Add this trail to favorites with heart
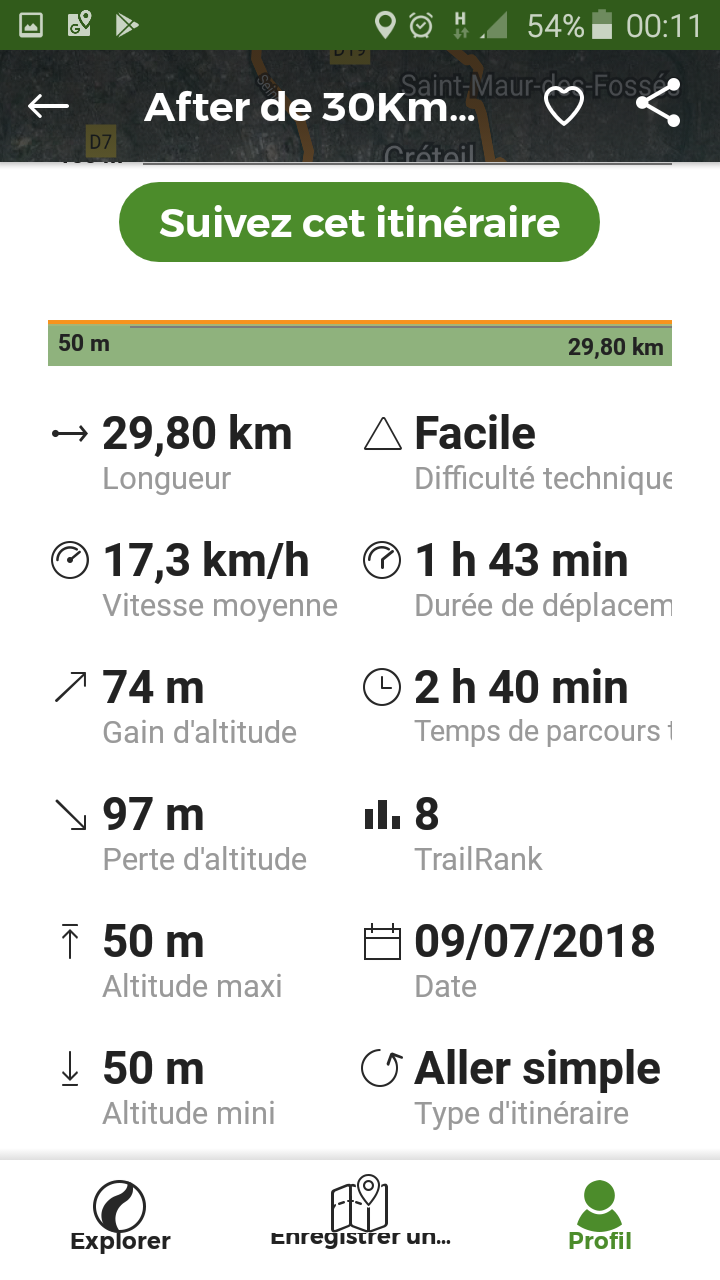 [x=563, y=106]
